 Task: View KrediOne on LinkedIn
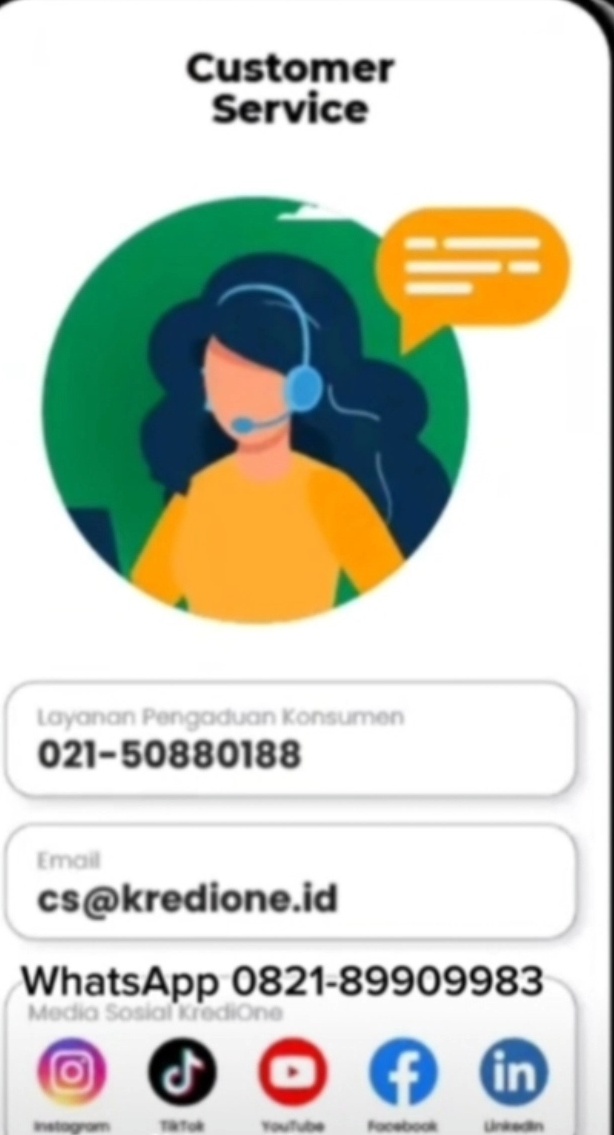pyautogui.click(x=514, y=1072)
